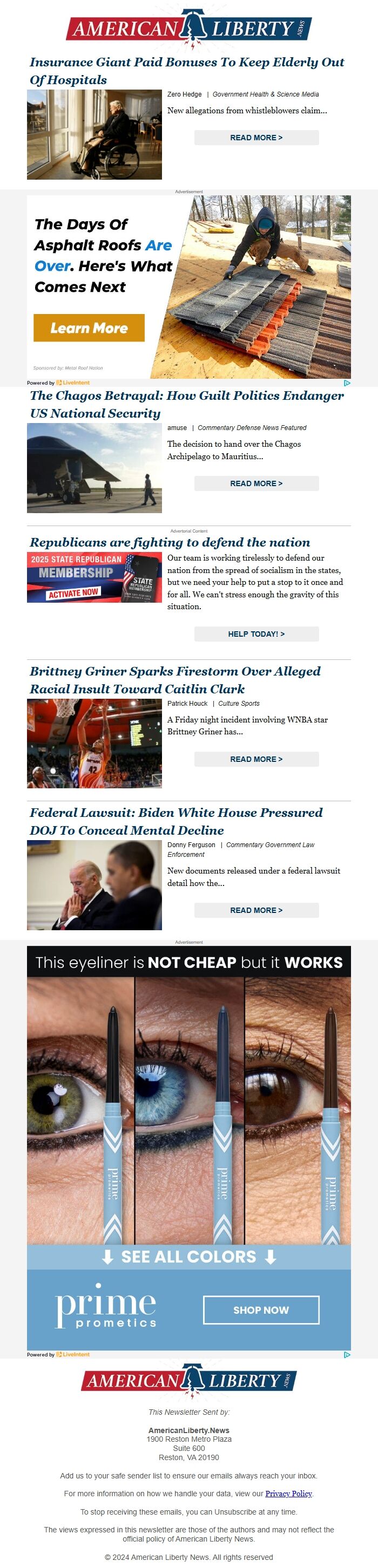Viewport: 378px width, 1568px height.
Task: Open AdChoices icon under the eyeliner ad
Action: (347, 1354)
